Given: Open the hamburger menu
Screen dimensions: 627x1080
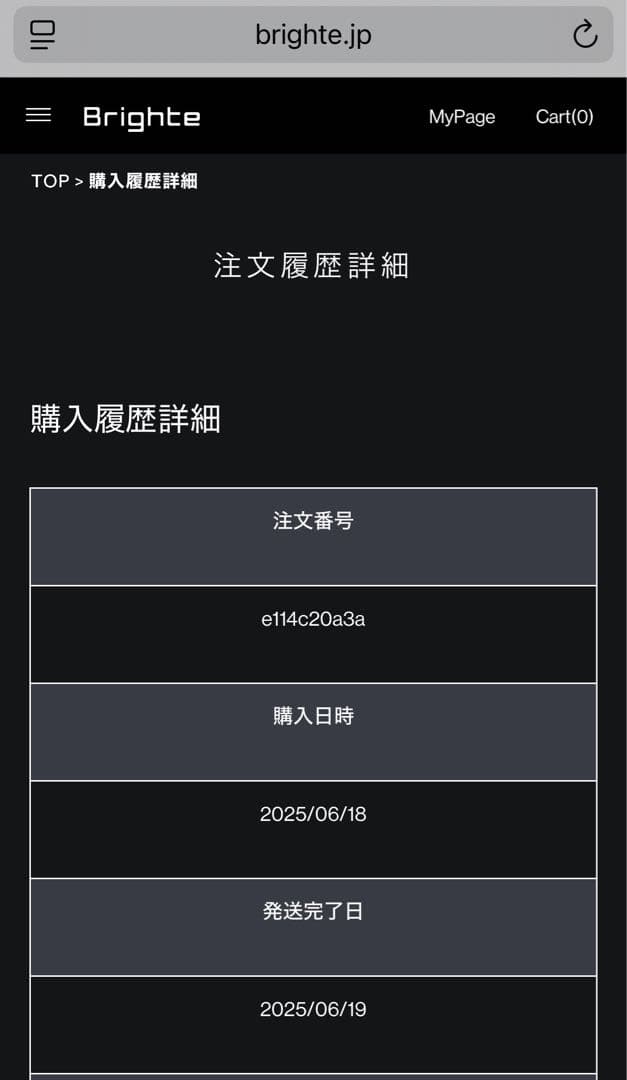Looking at the screenshot, I should (x=38, y=116).
